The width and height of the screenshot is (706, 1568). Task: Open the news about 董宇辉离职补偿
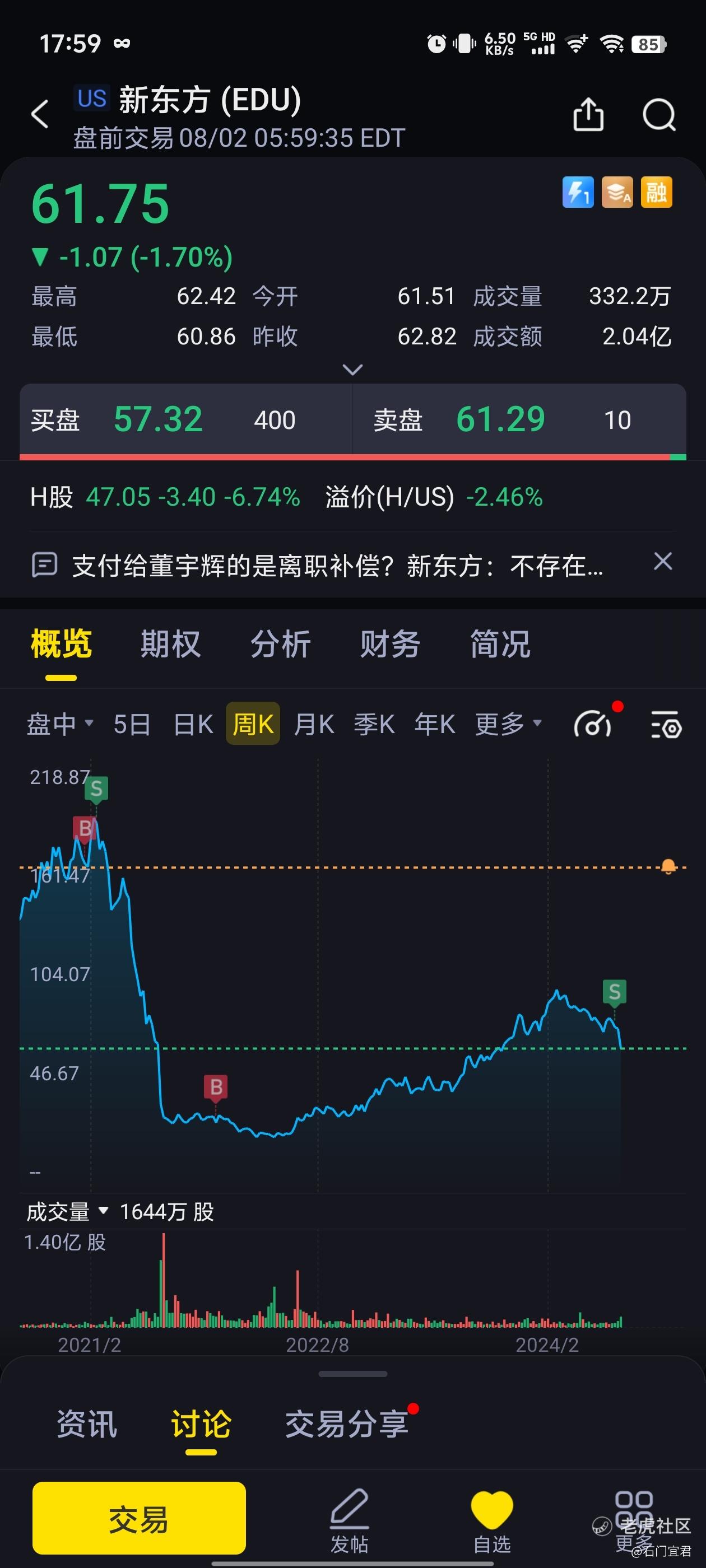337,566
